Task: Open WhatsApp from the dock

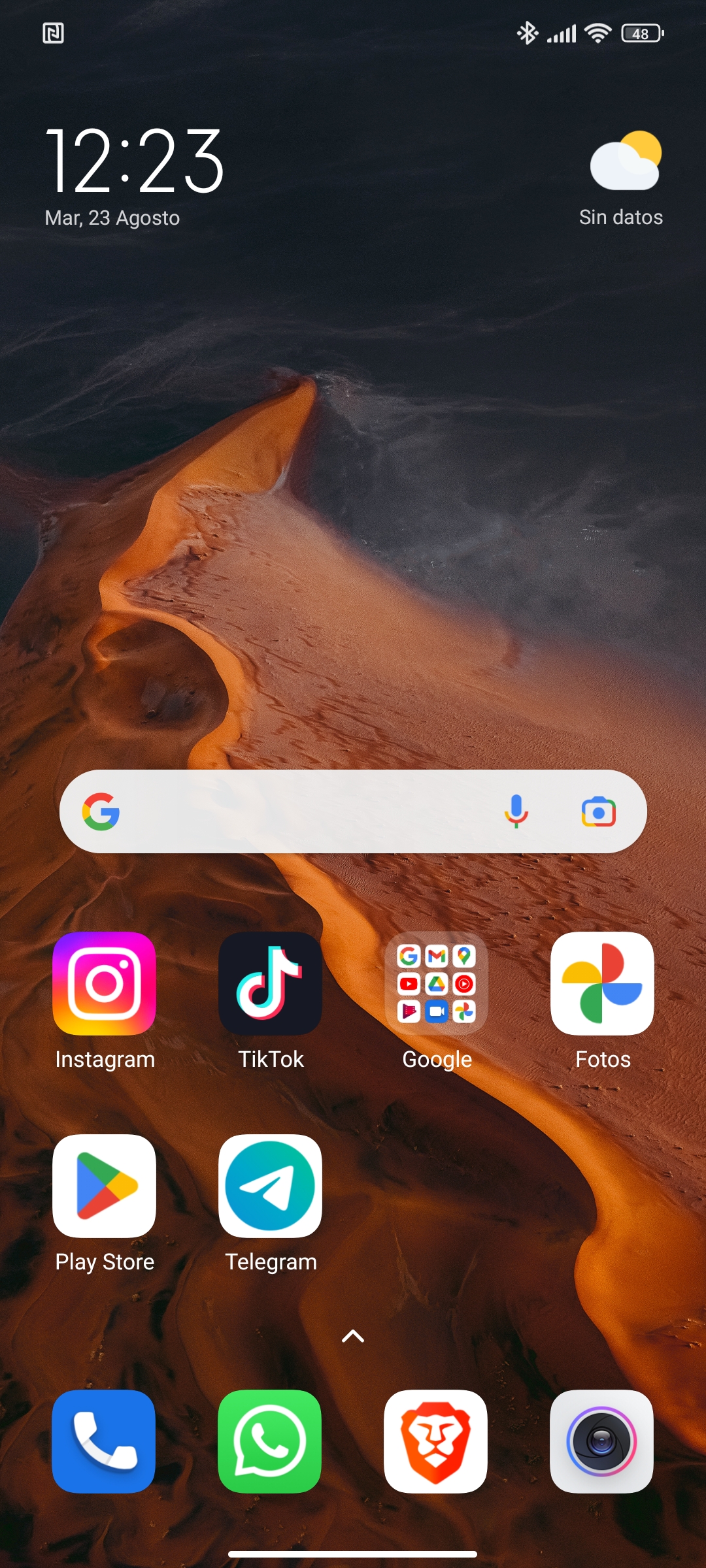Action: coord(270,1441)
